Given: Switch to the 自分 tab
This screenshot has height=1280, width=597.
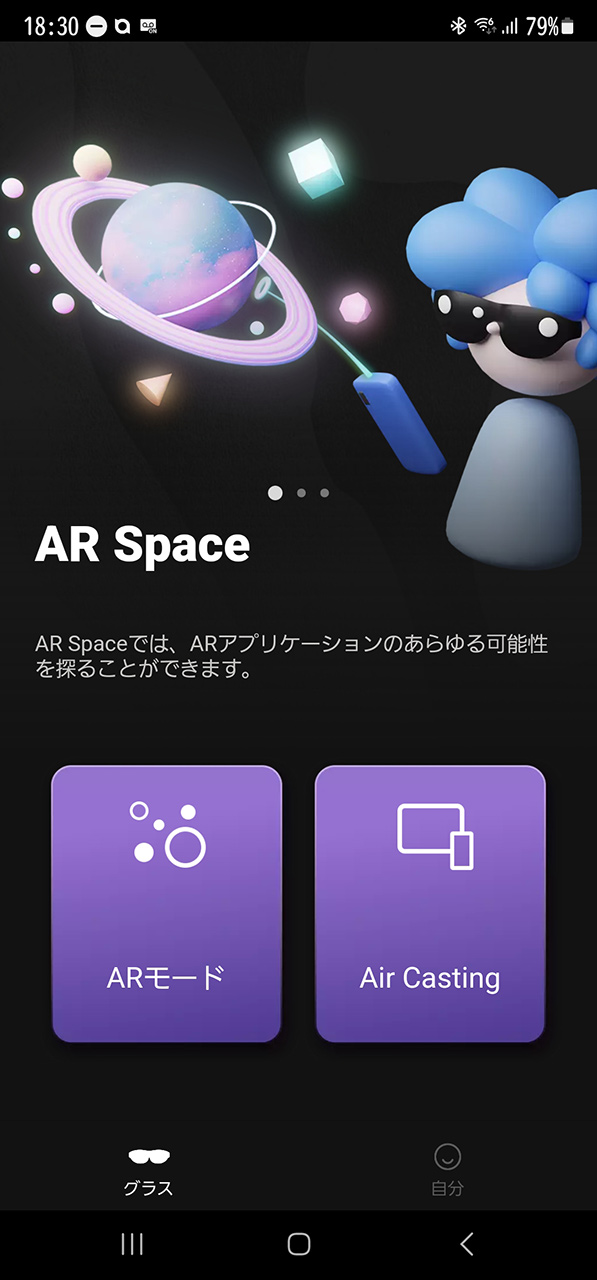Looking at the screenshot, I should click(447, 1171).
